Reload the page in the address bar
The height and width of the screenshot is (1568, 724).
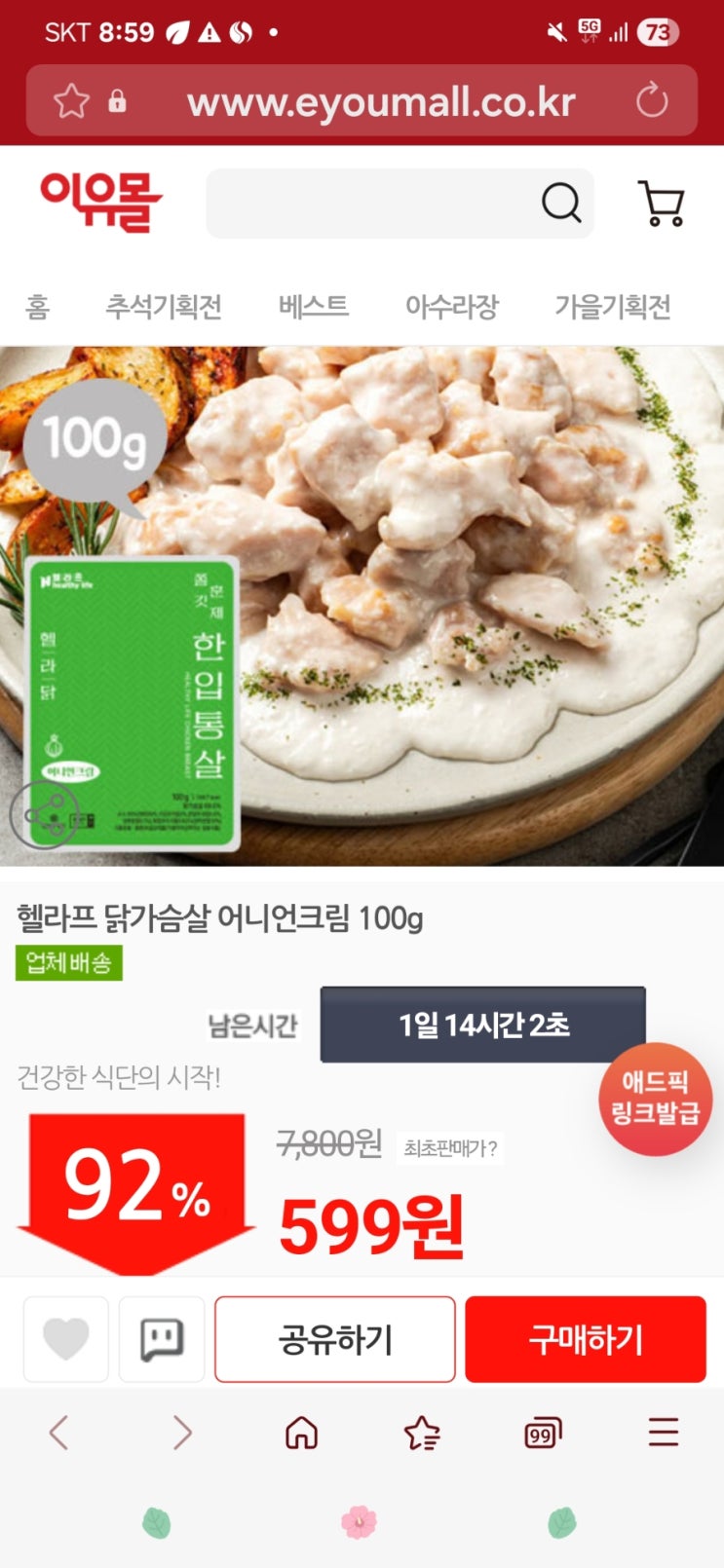coord(651,100)
